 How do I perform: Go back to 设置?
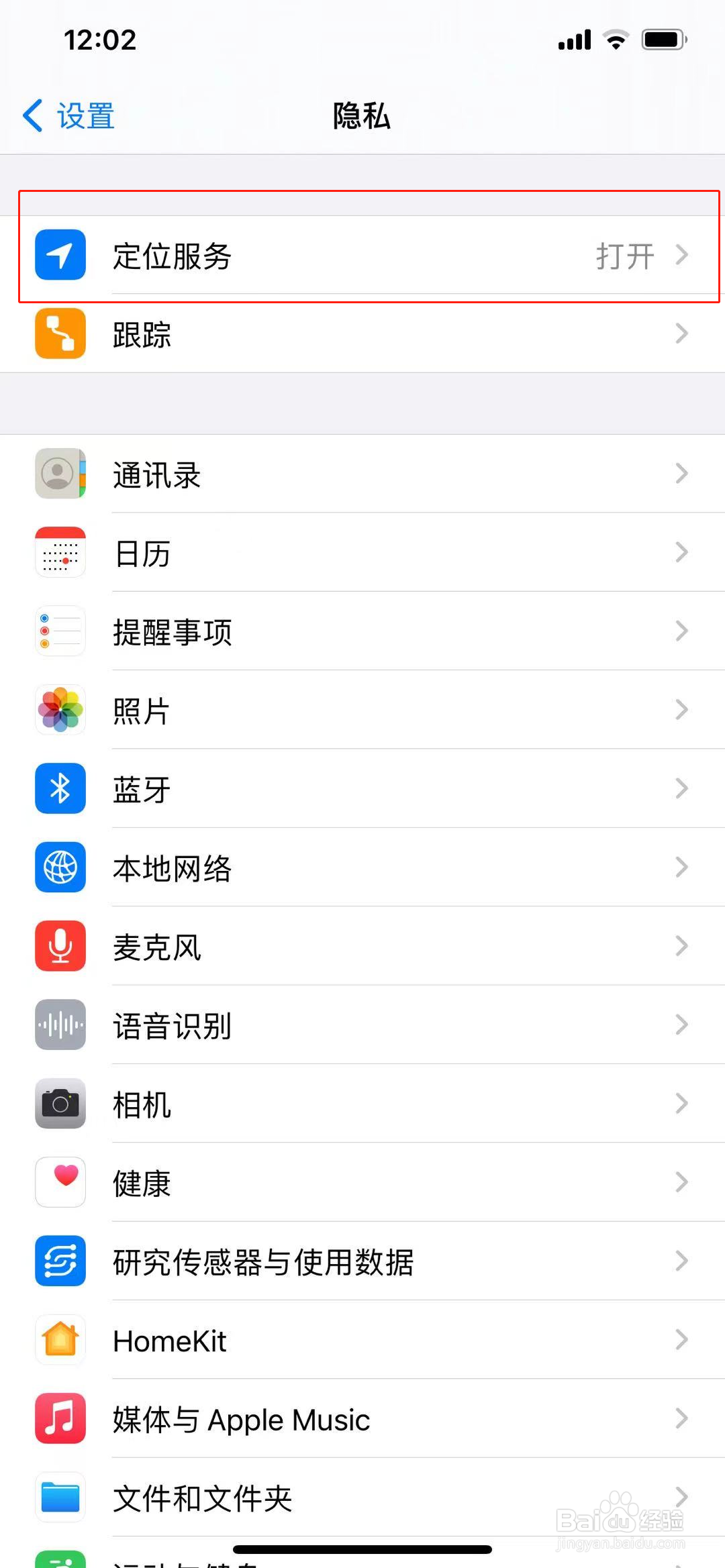pyautogui.click(x=69, y=116)
